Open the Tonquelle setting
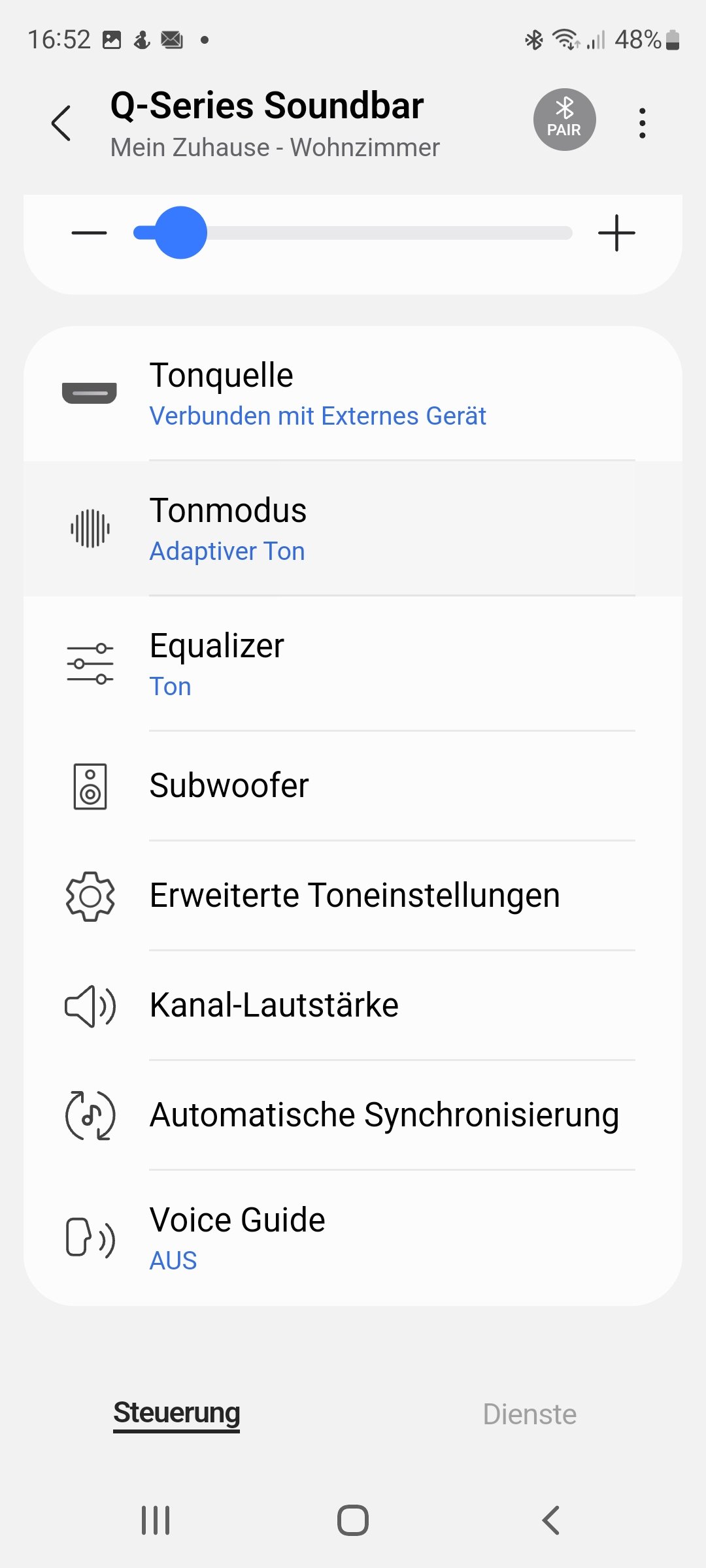706x1568 pixels. click(353, 393)
